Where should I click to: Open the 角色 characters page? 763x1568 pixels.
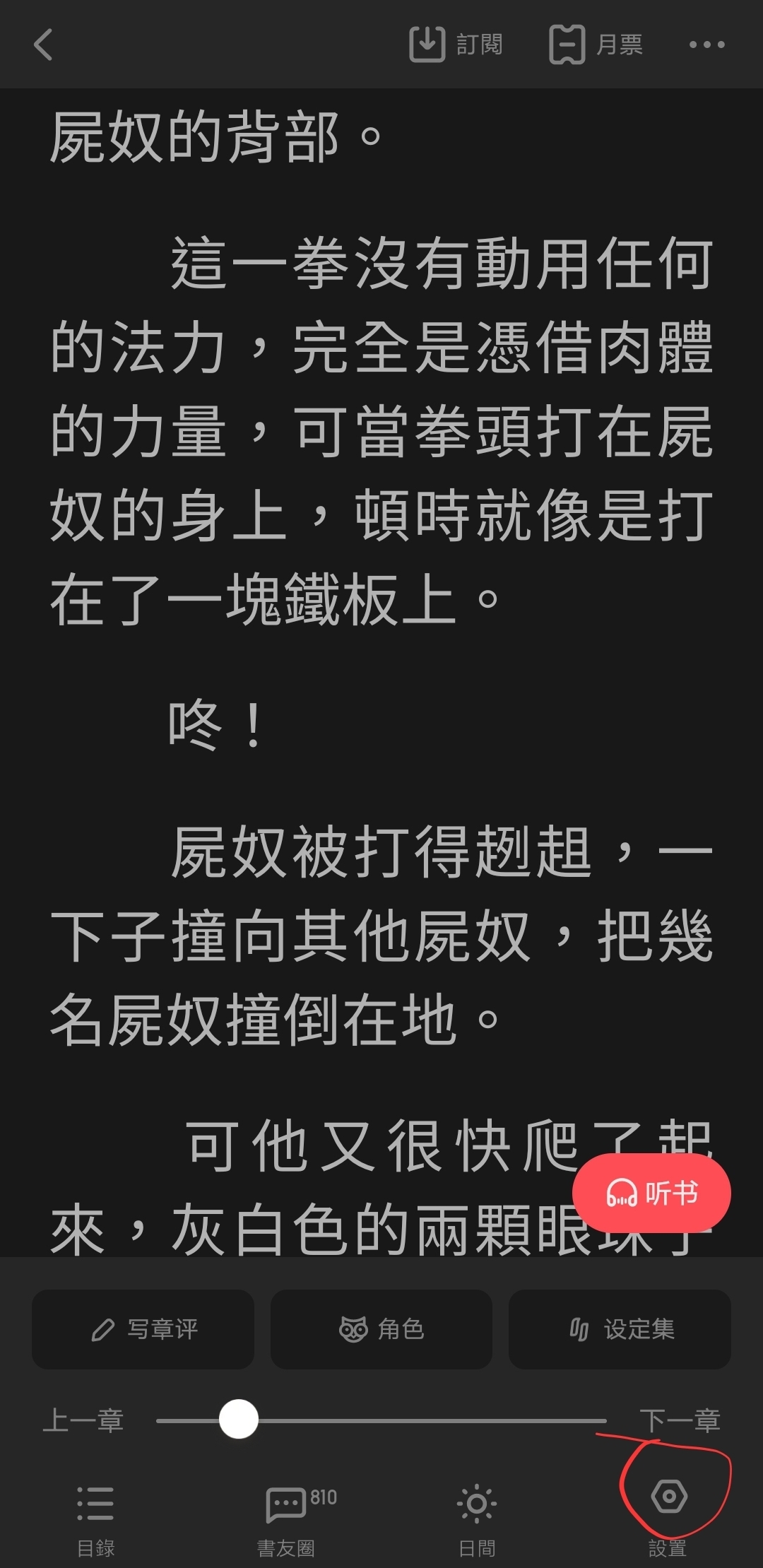(381, 1329)
